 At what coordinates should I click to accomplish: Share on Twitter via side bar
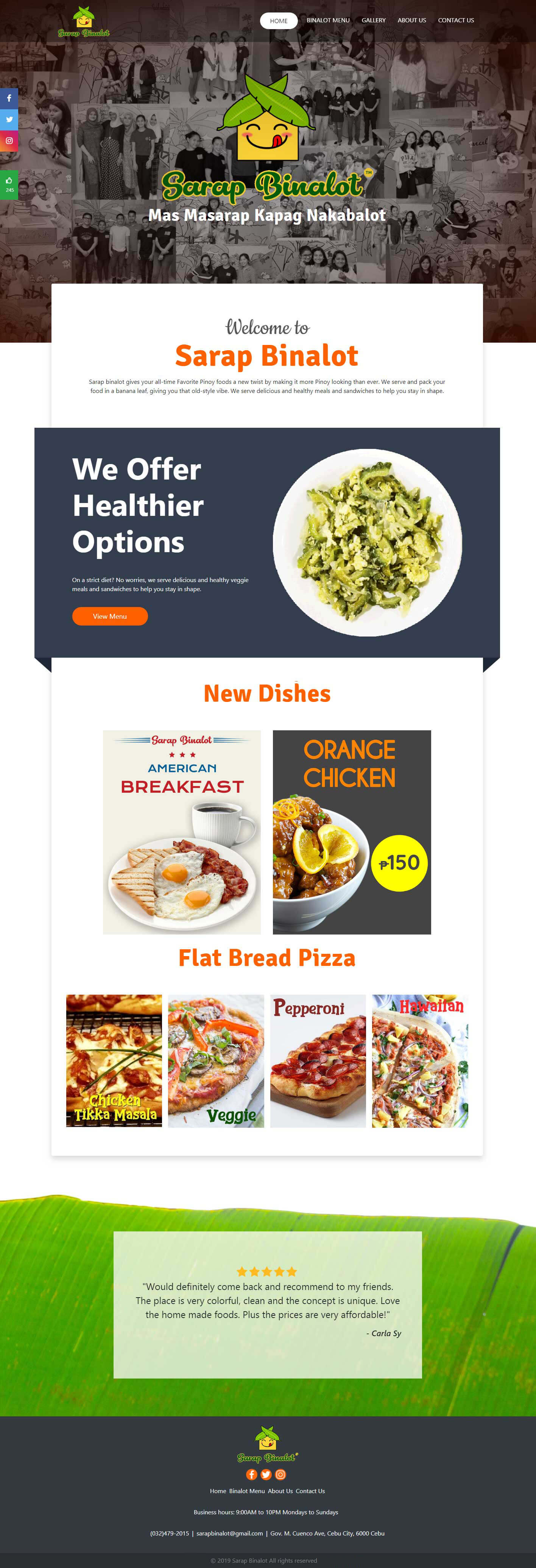pyautogui.click(x=9, y=119)
